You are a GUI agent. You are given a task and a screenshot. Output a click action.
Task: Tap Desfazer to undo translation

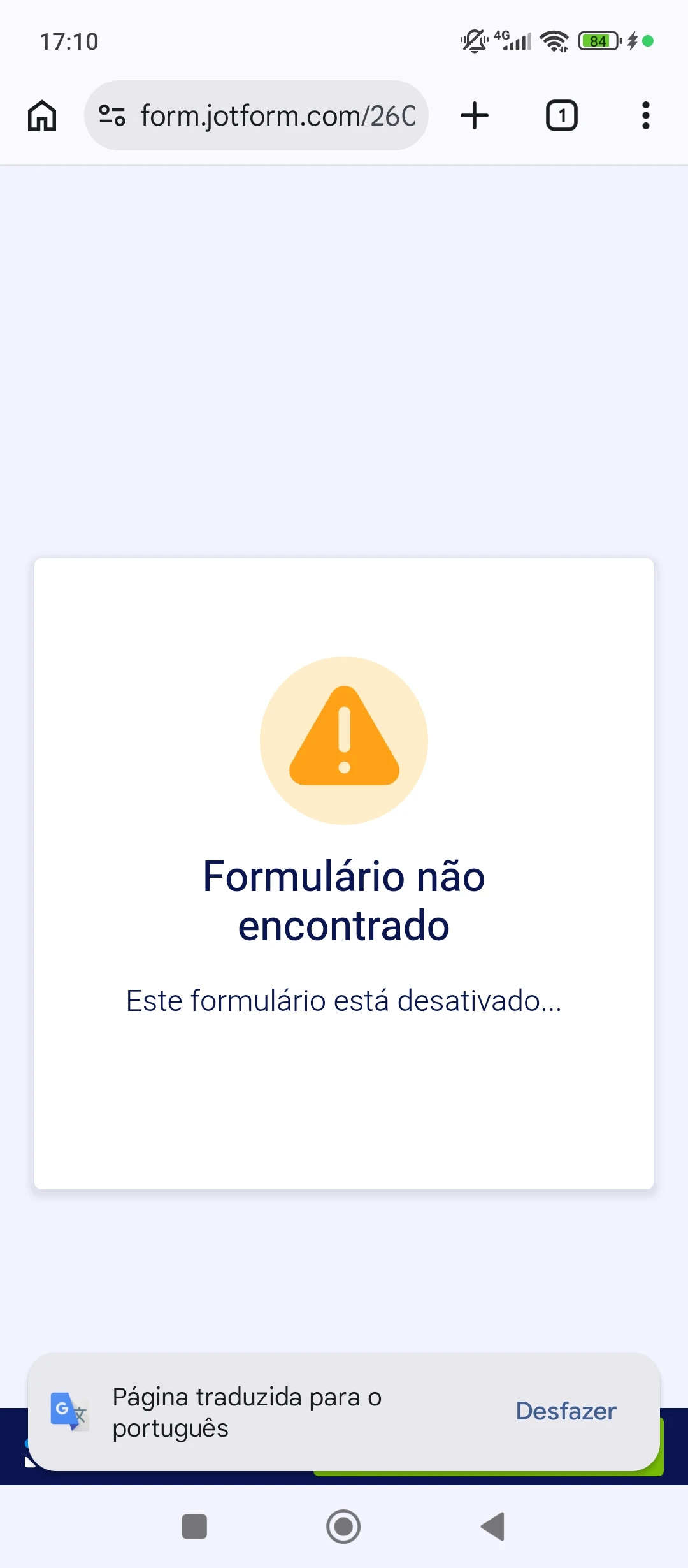pos(565,1412)
